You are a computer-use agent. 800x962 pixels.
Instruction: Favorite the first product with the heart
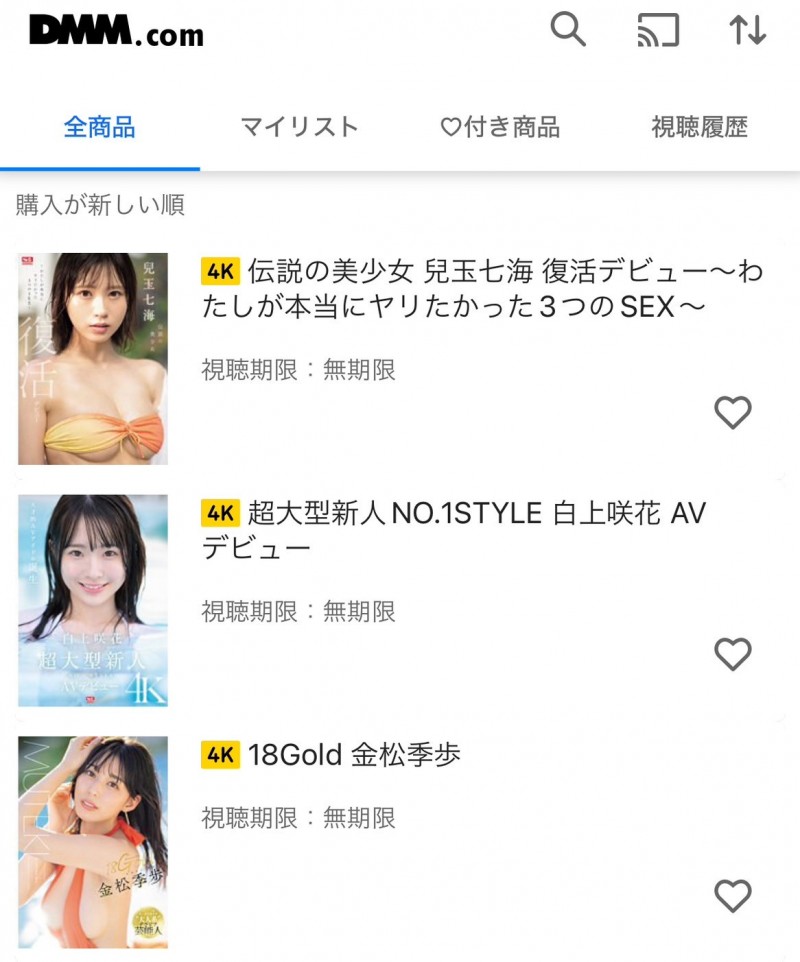[x=733, y=411]
